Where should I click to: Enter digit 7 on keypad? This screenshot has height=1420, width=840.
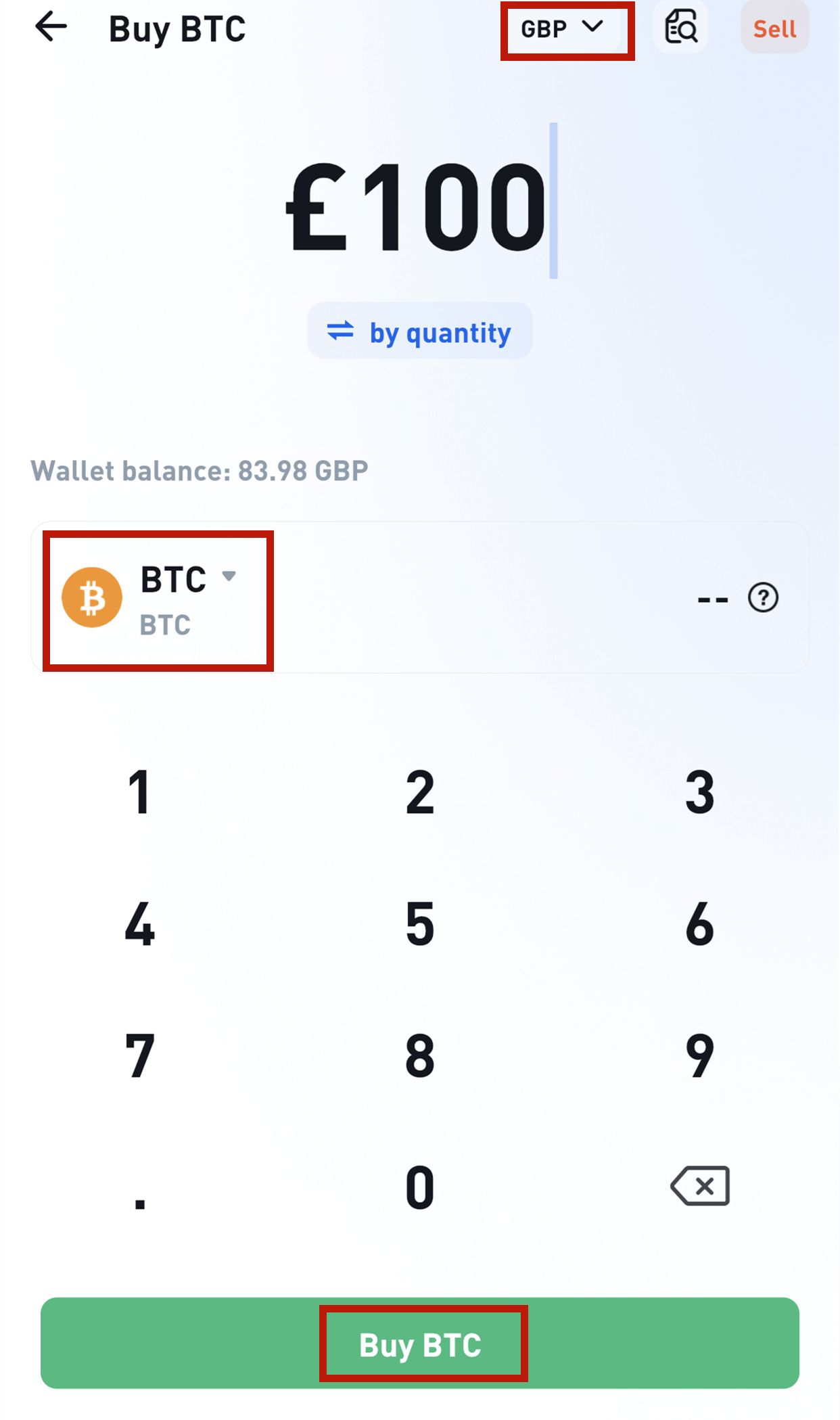[139, 1056]
